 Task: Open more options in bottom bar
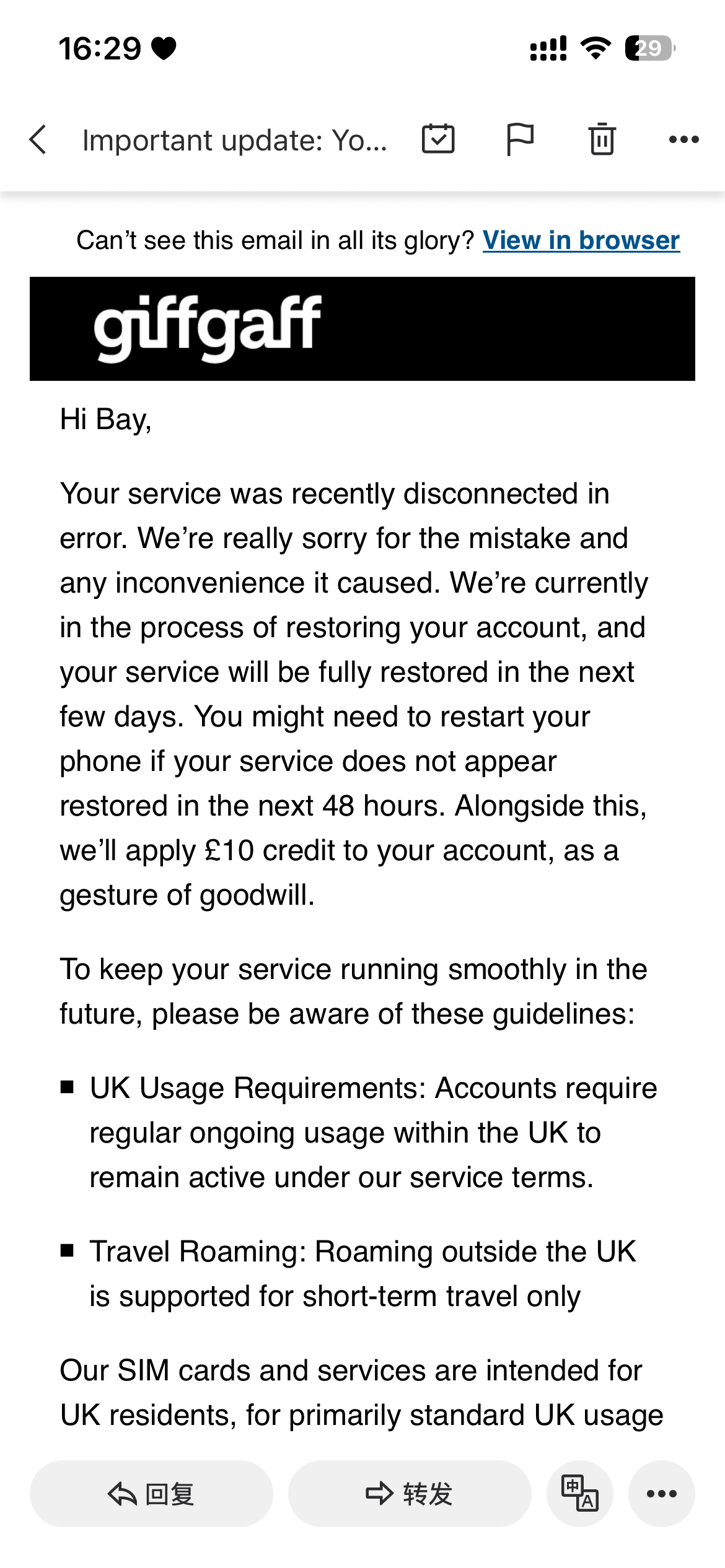[x=662, y=1494]
